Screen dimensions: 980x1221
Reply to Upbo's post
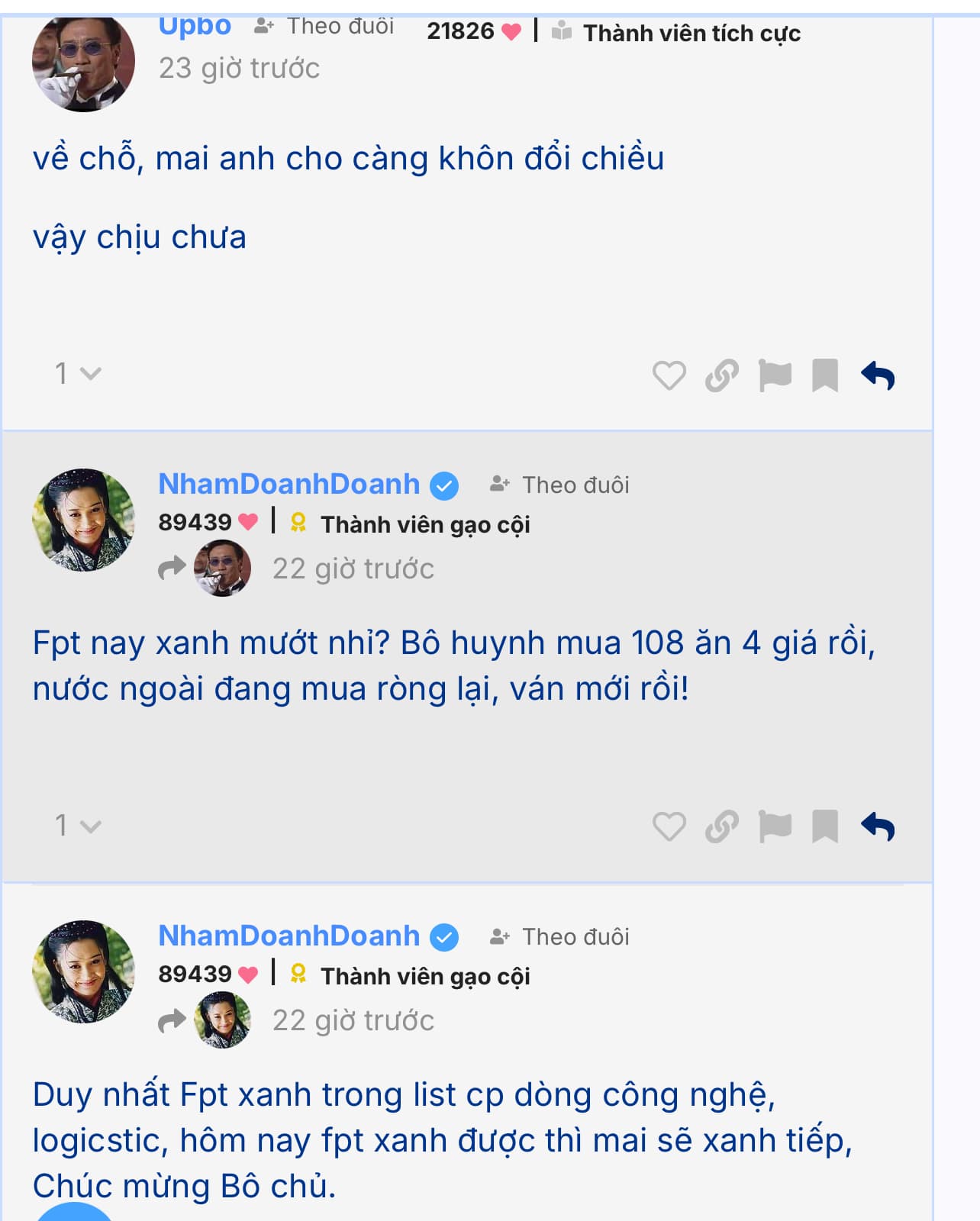tap(878, 375)
